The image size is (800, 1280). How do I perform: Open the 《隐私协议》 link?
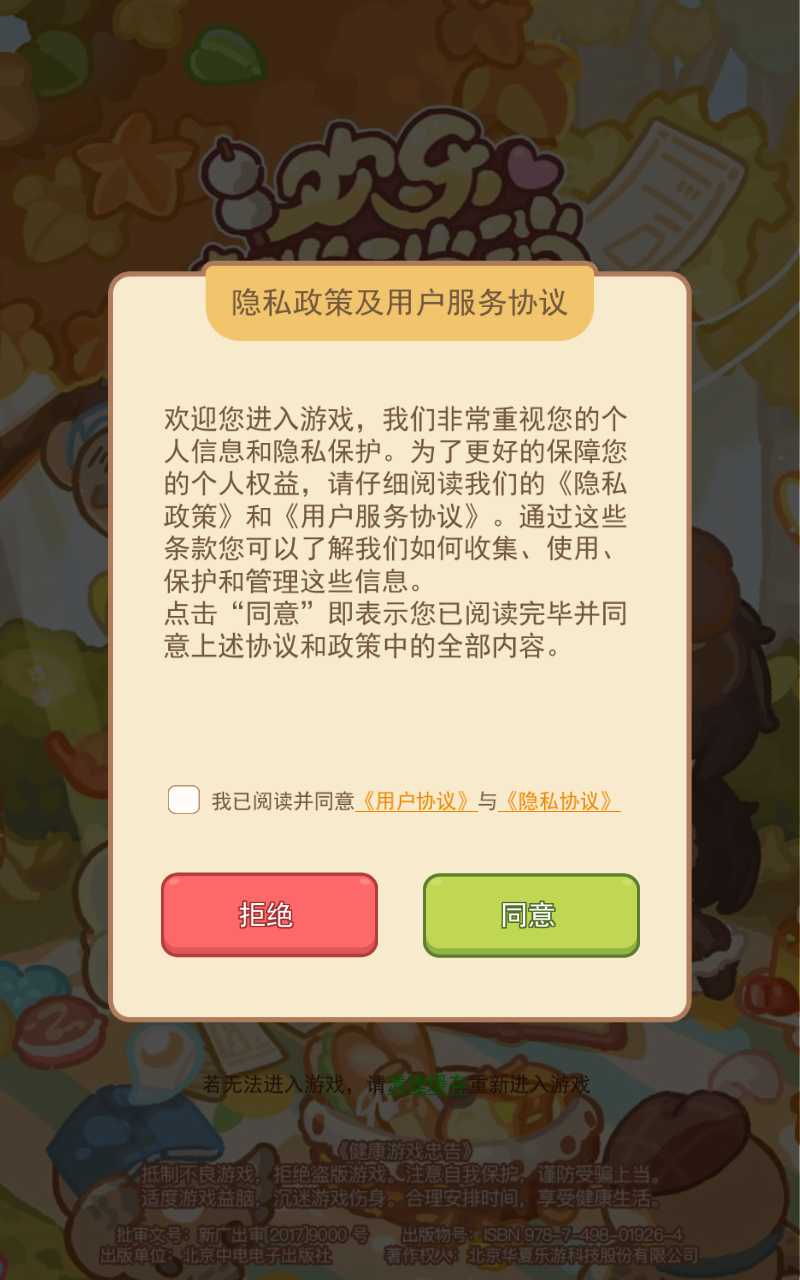(x=559, y=801)
